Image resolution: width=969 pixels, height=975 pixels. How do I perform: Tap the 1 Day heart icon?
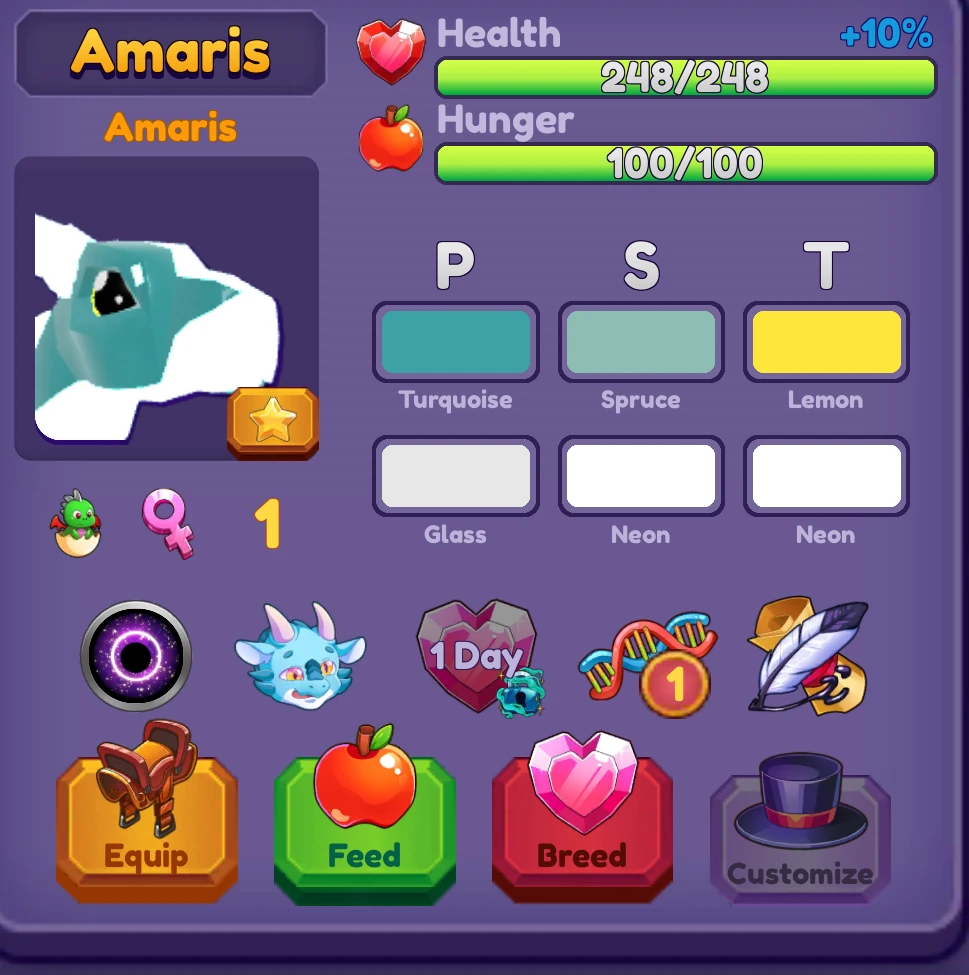(x=478, y=656)
